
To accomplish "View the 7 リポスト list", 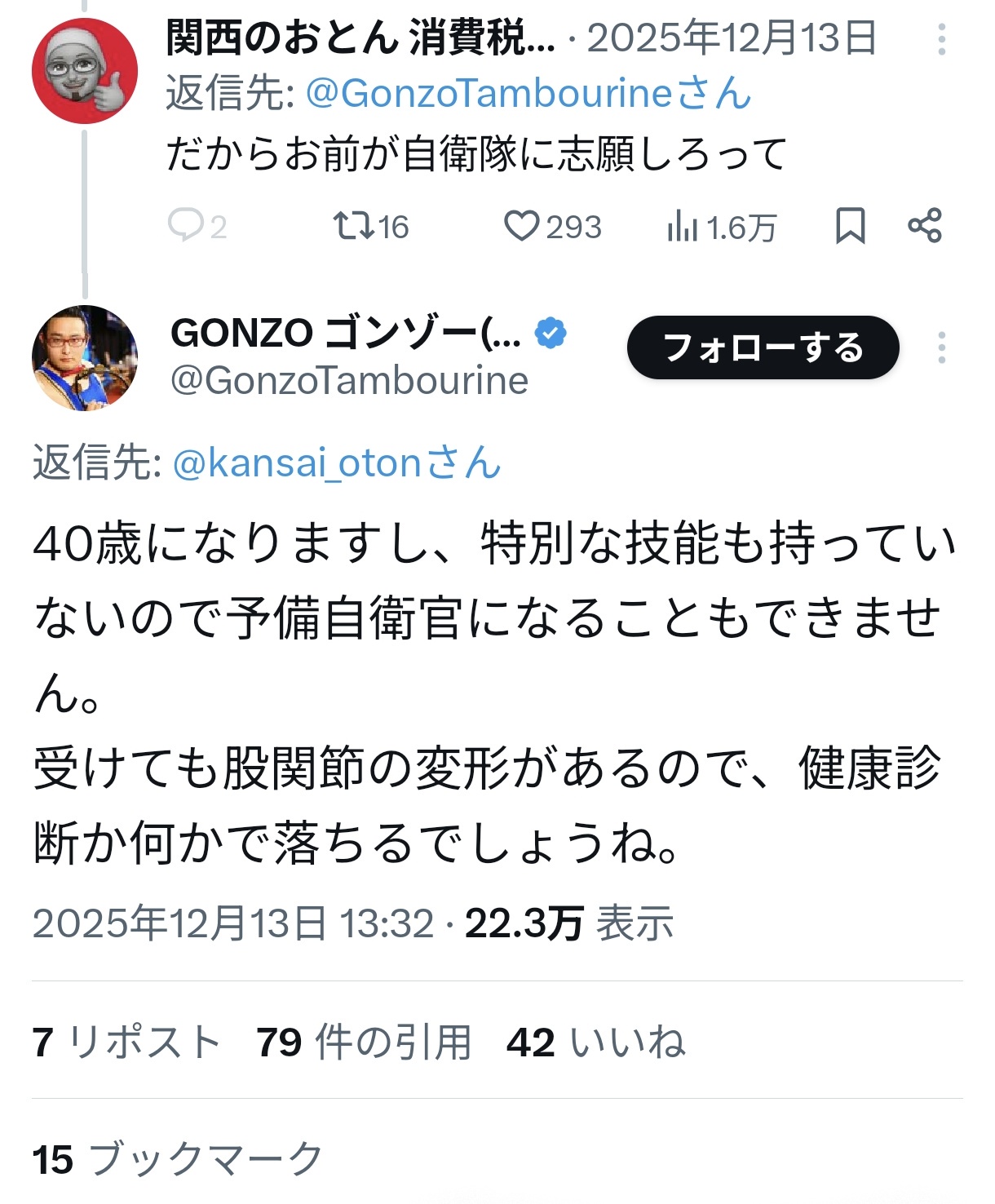I will pos(126,1042).
